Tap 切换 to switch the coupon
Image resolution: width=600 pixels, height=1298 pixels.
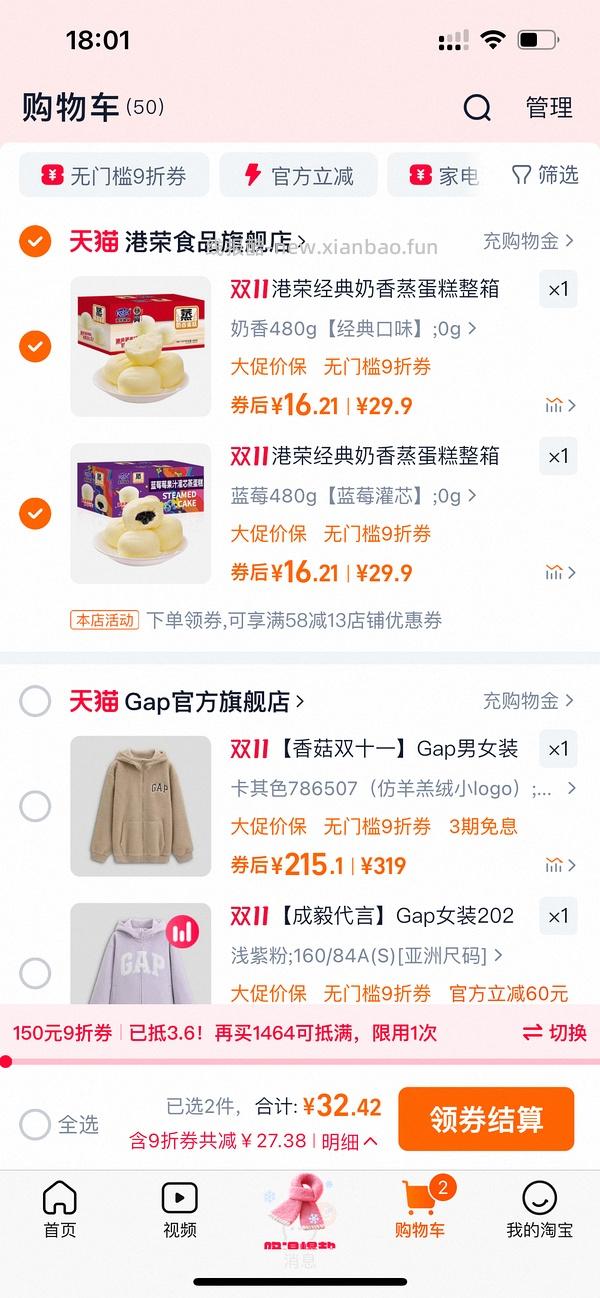(x=555, y=1033)
